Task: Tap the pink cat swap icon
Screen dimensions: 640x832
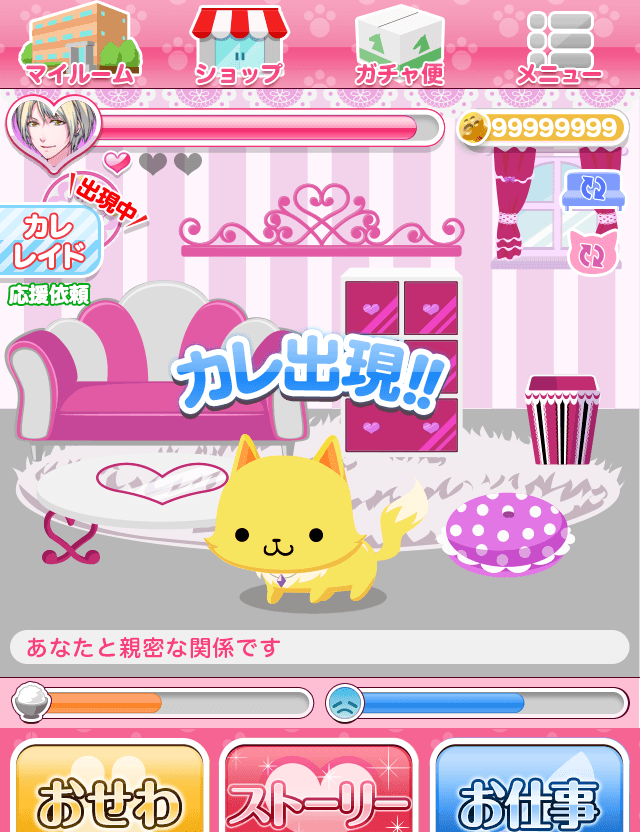Action: pos(592,252)
